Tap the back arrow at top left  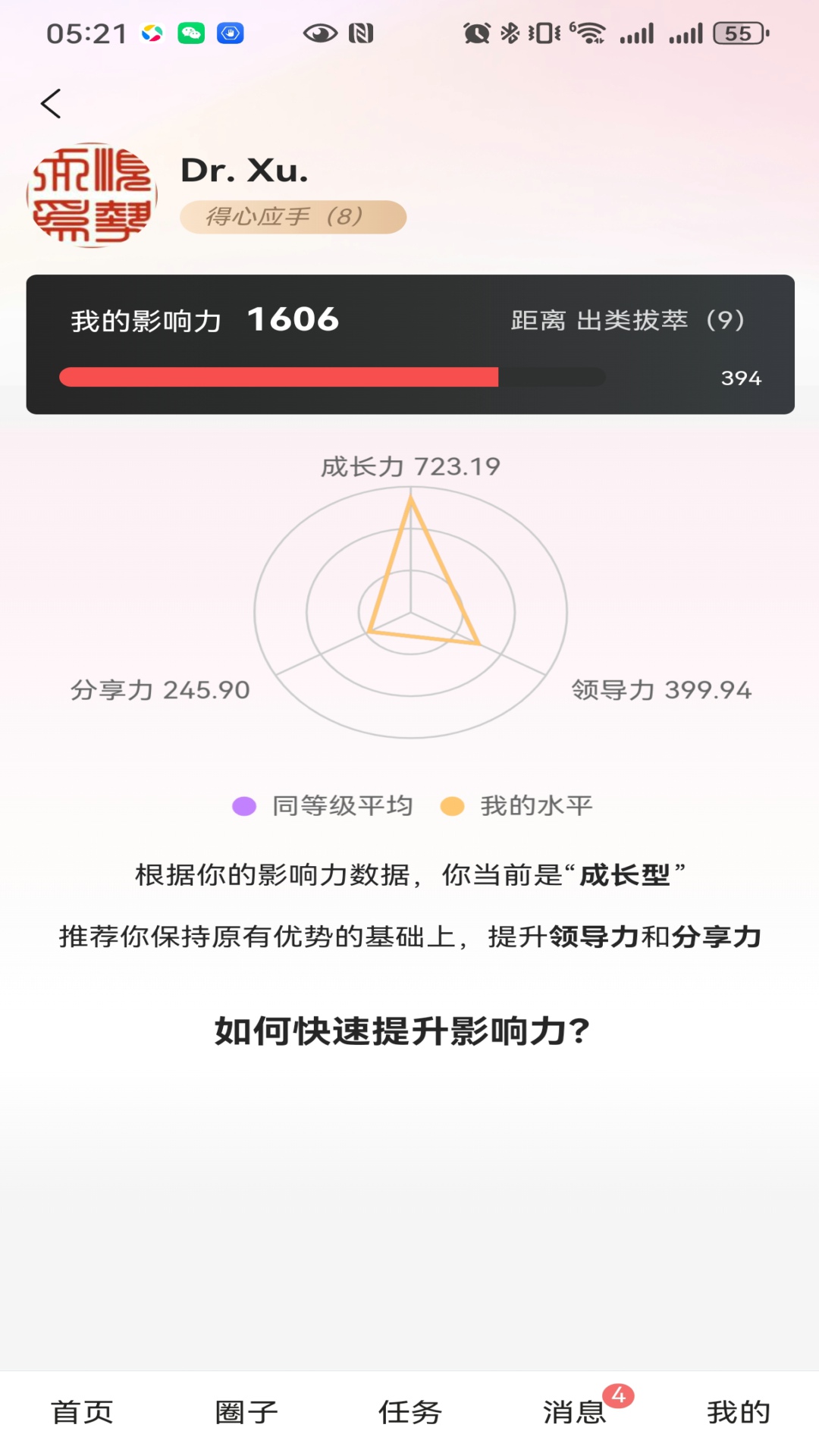(x=51, y=104)
